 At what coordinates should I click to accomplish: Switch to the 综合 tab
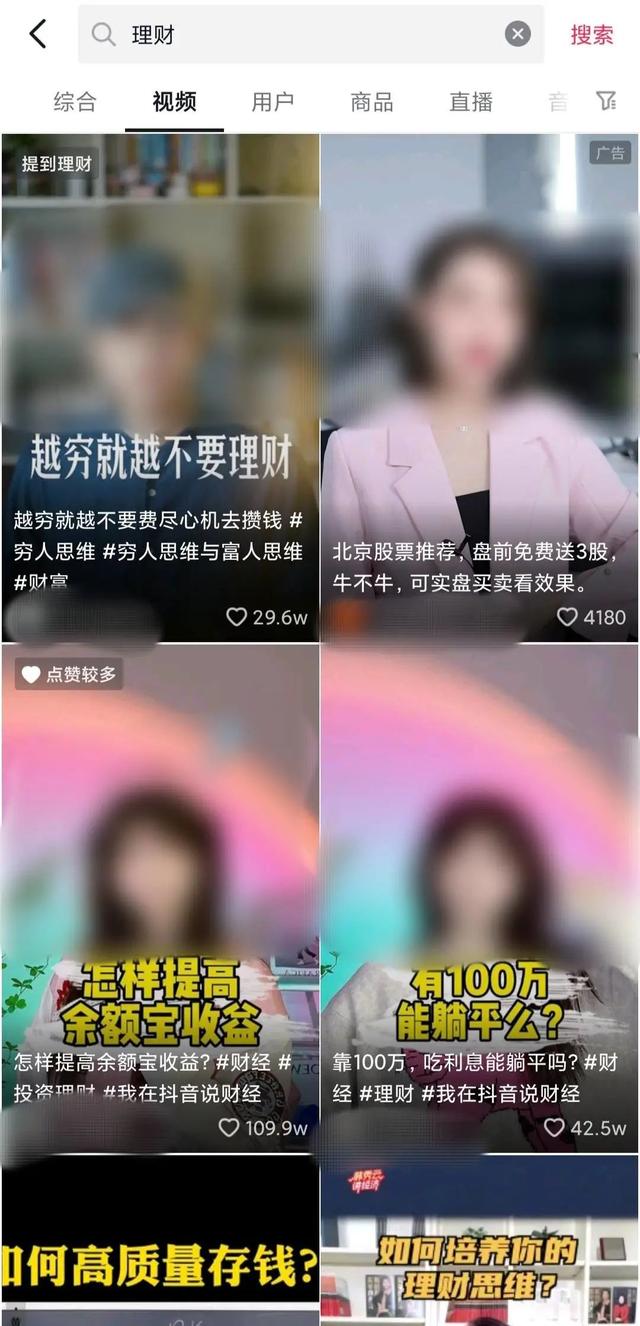75,101
